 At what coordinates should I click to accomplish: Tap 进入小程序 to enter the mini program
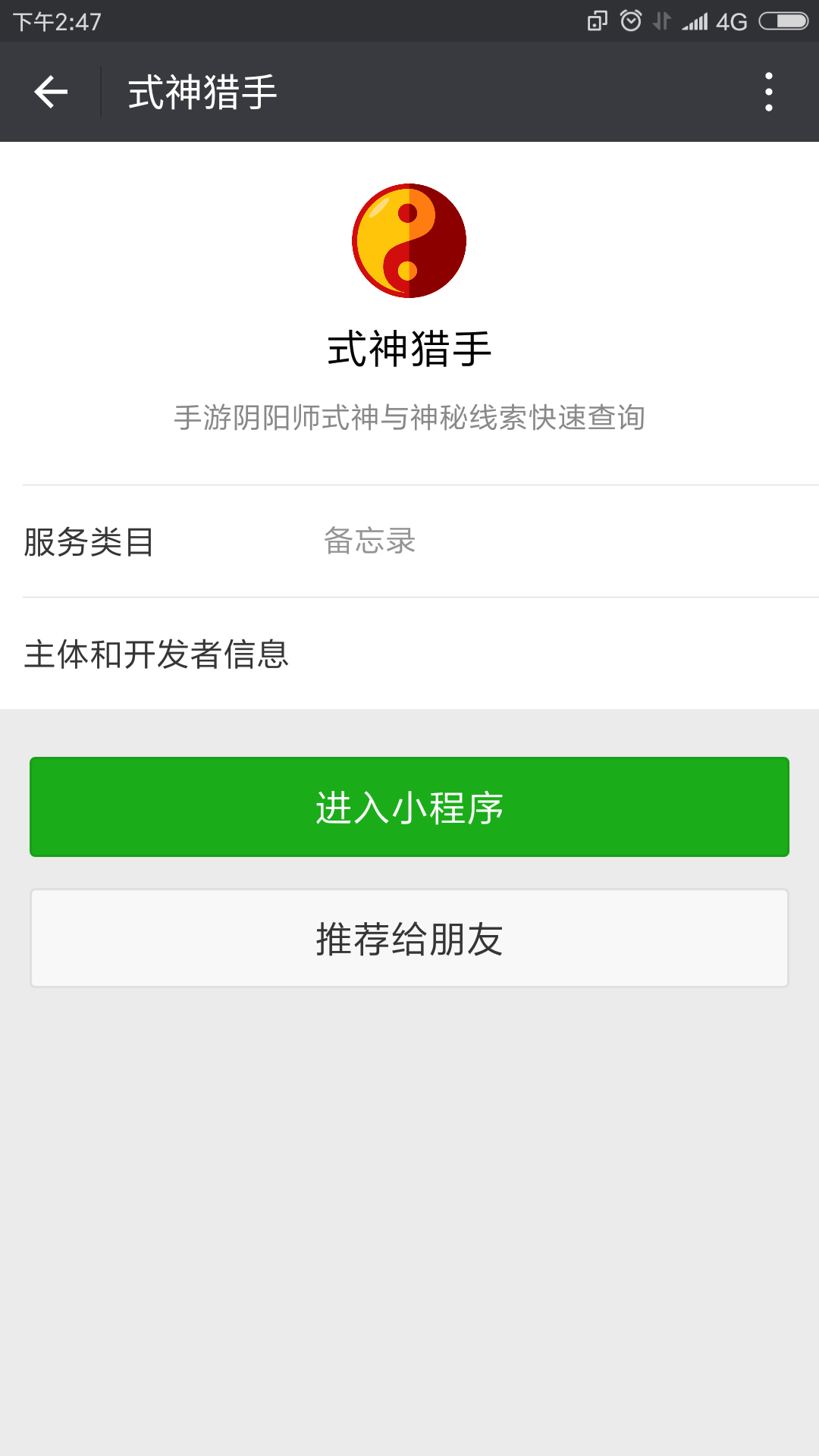[409, 807]
